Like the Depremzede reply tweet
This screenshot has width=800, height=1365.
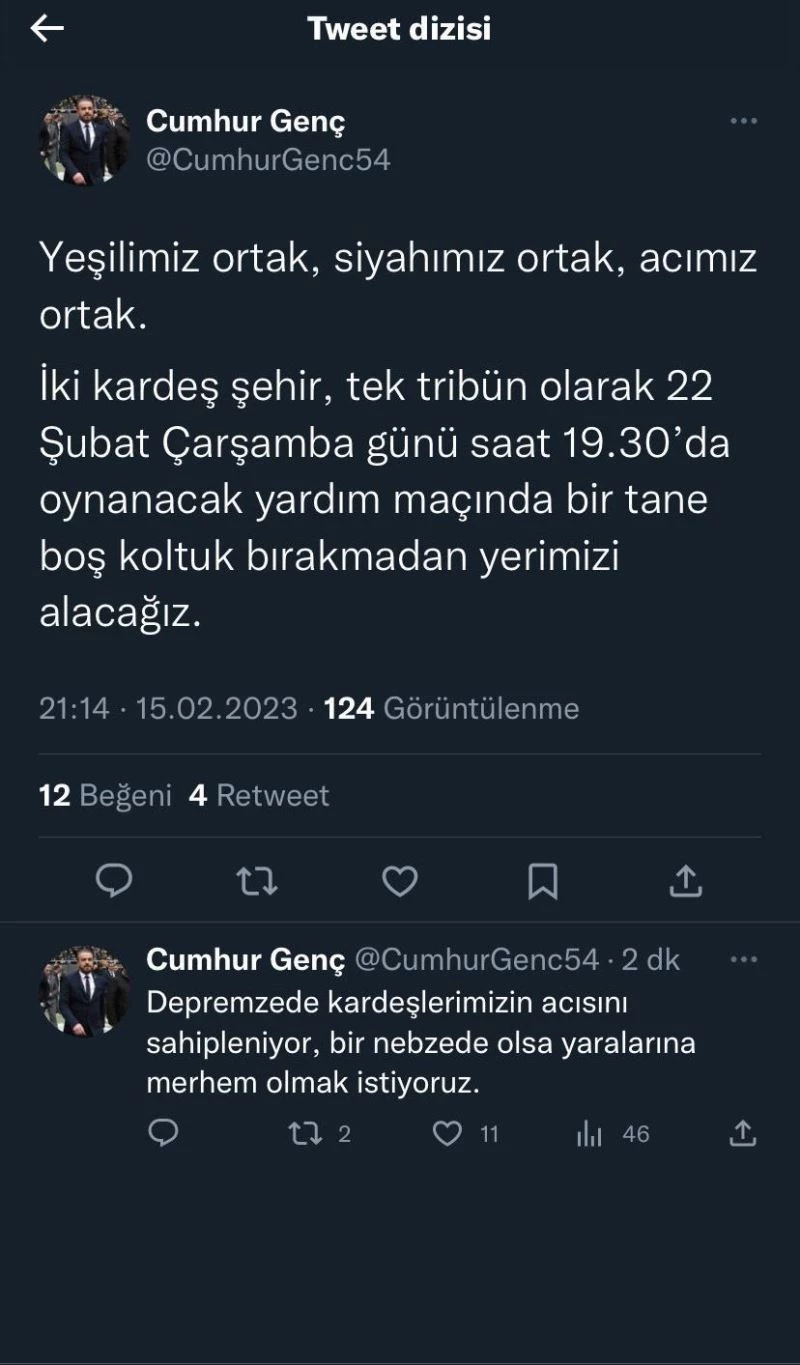tap(447, 1133)
